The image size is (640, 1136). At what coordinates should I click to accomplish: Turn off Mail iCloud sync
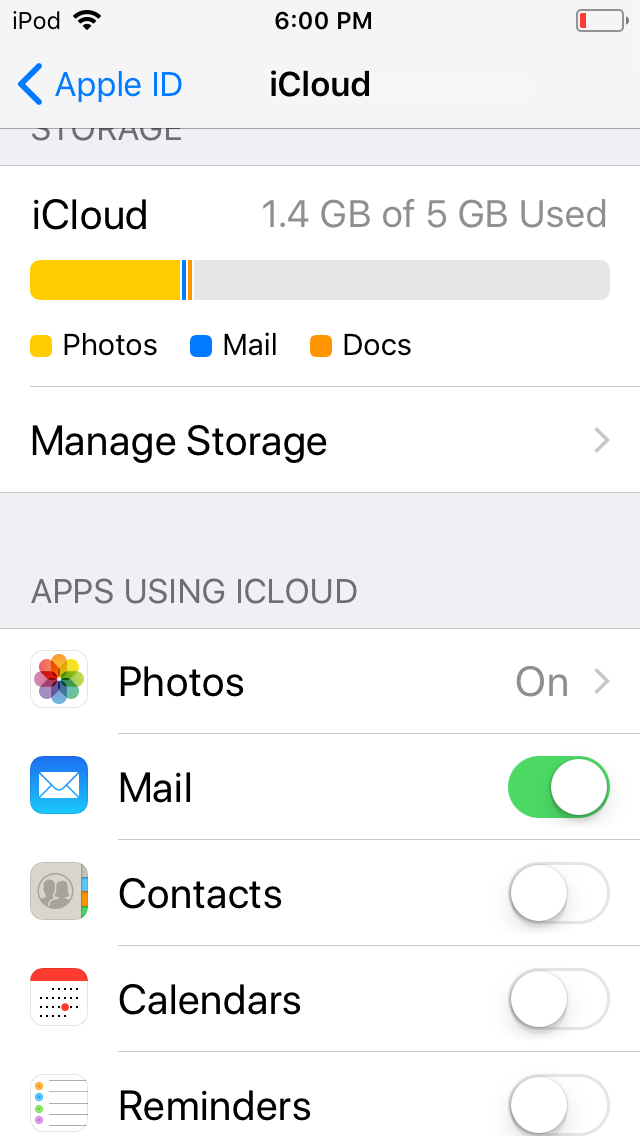pyautogui.click(x=558, y=788)
